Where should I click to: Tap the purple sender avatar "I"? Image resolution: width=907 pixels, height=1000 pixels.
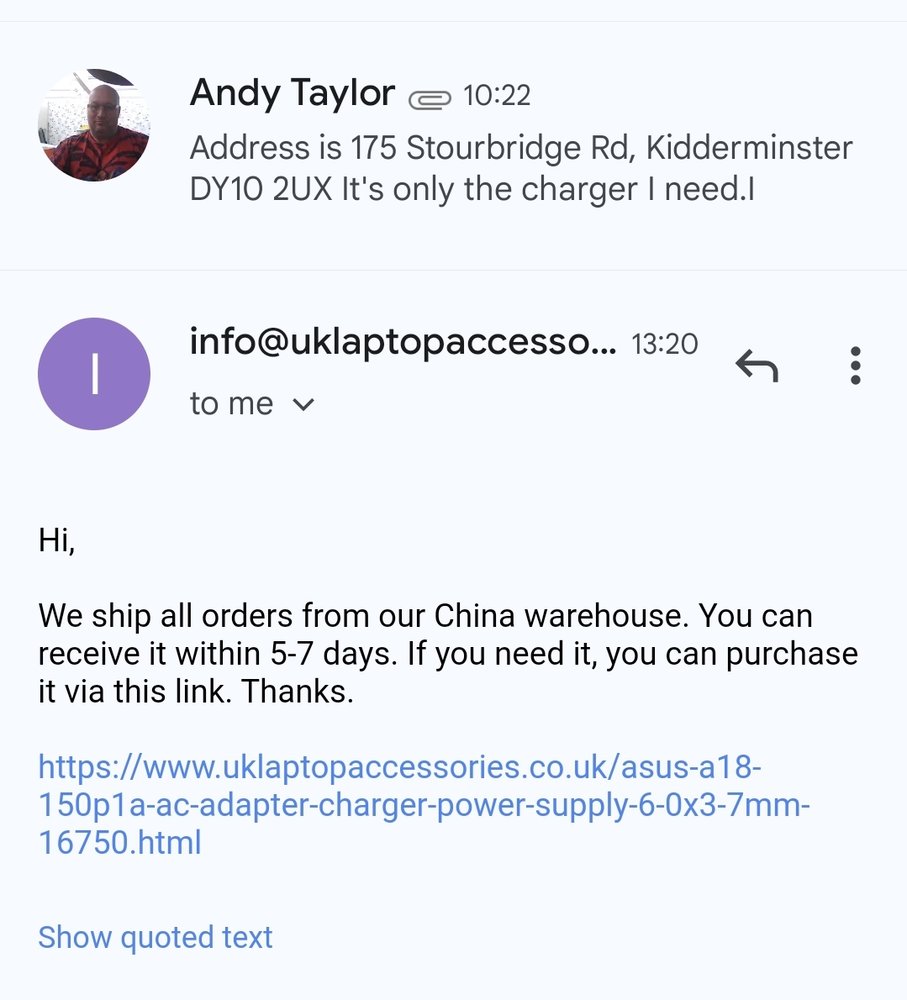94,374
